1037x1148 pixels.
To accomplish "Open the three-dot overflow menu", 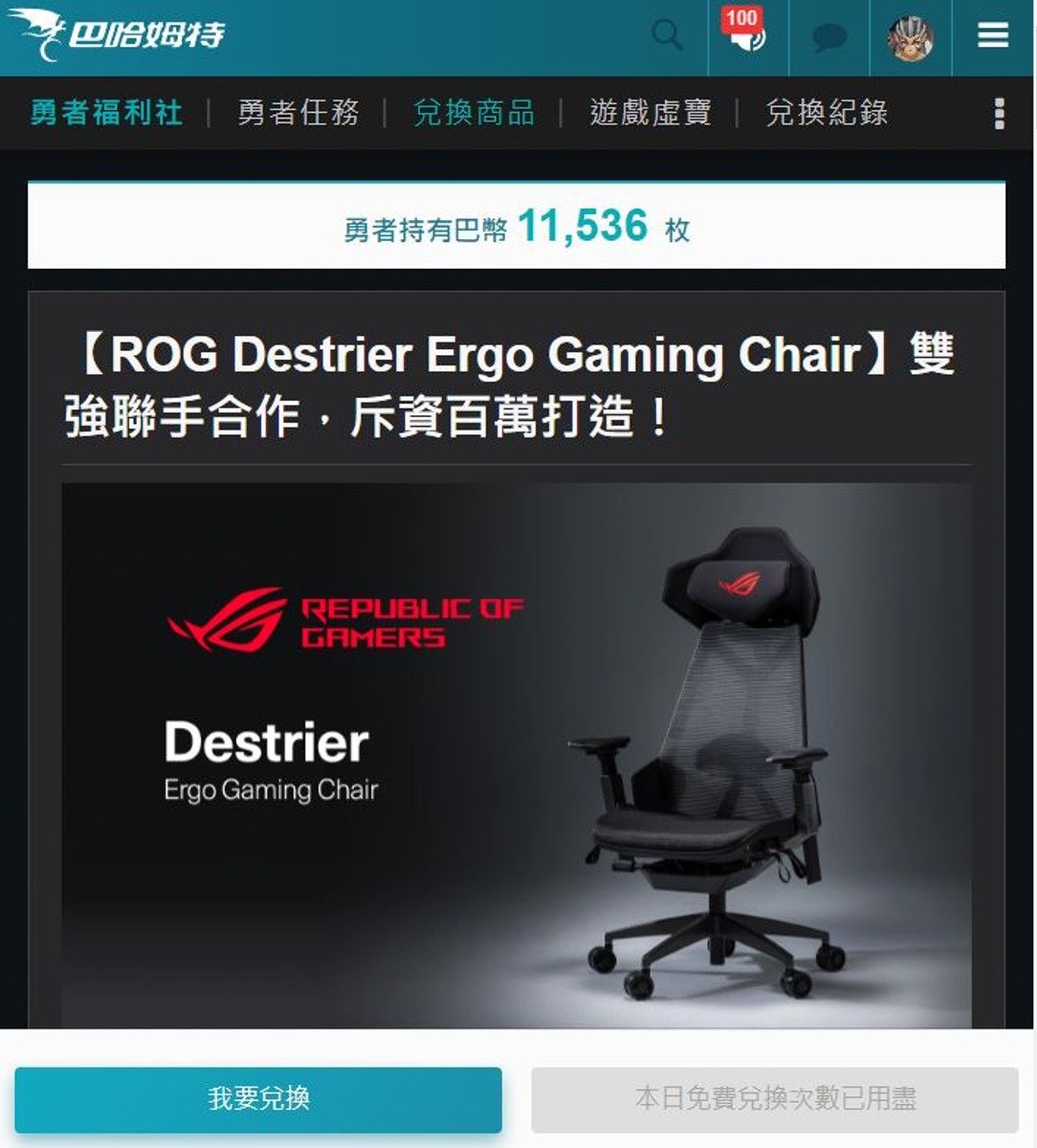I will pos(999,114).
